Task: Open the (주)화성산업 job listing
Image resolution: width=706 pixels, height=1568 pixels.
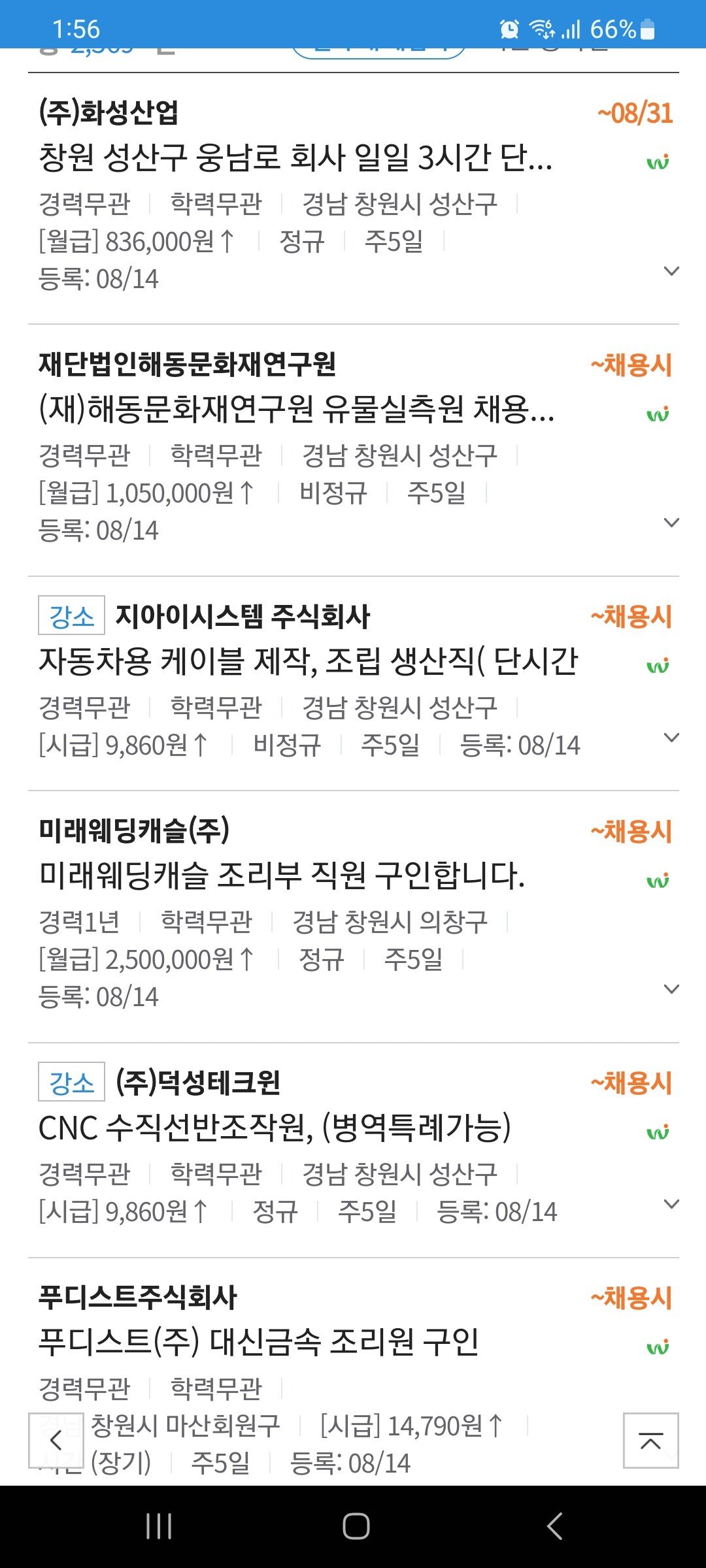Action: point(295,157)
